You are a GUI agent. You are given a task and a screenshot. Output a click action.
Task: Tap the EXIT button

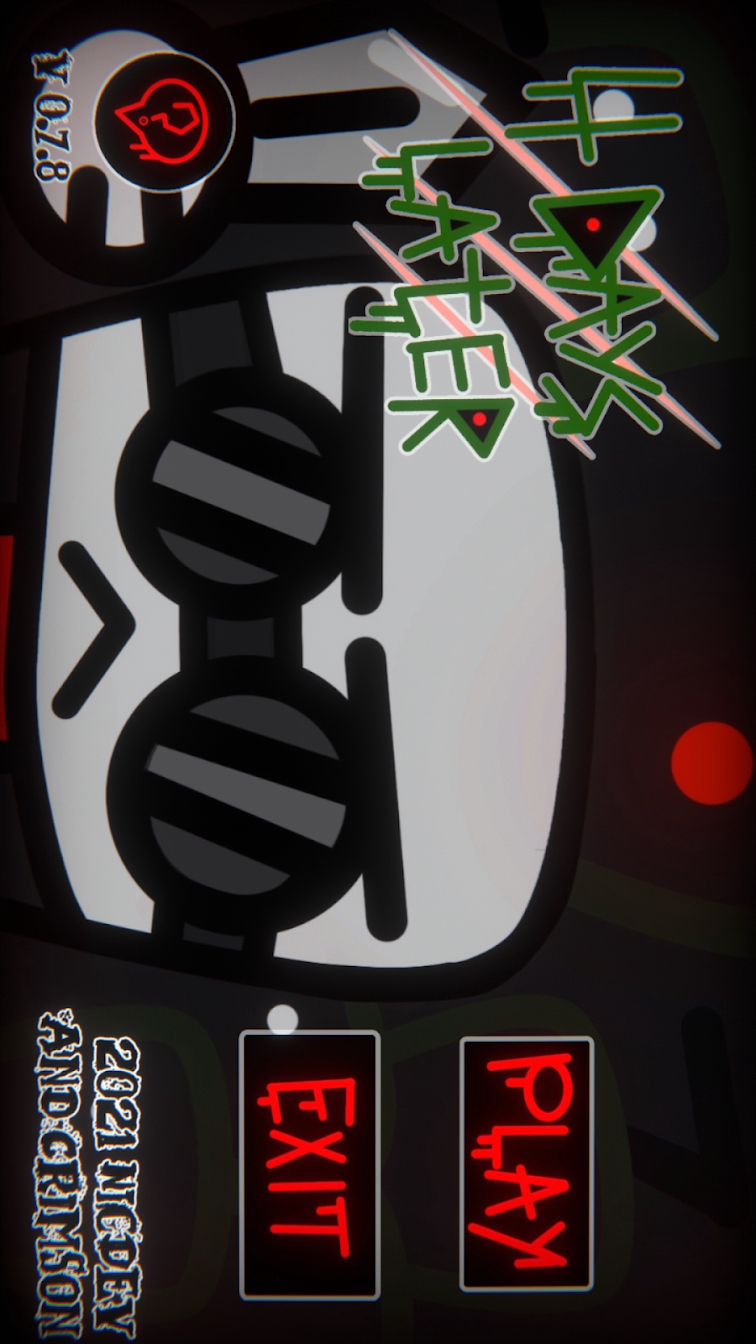click(310, 1165)
